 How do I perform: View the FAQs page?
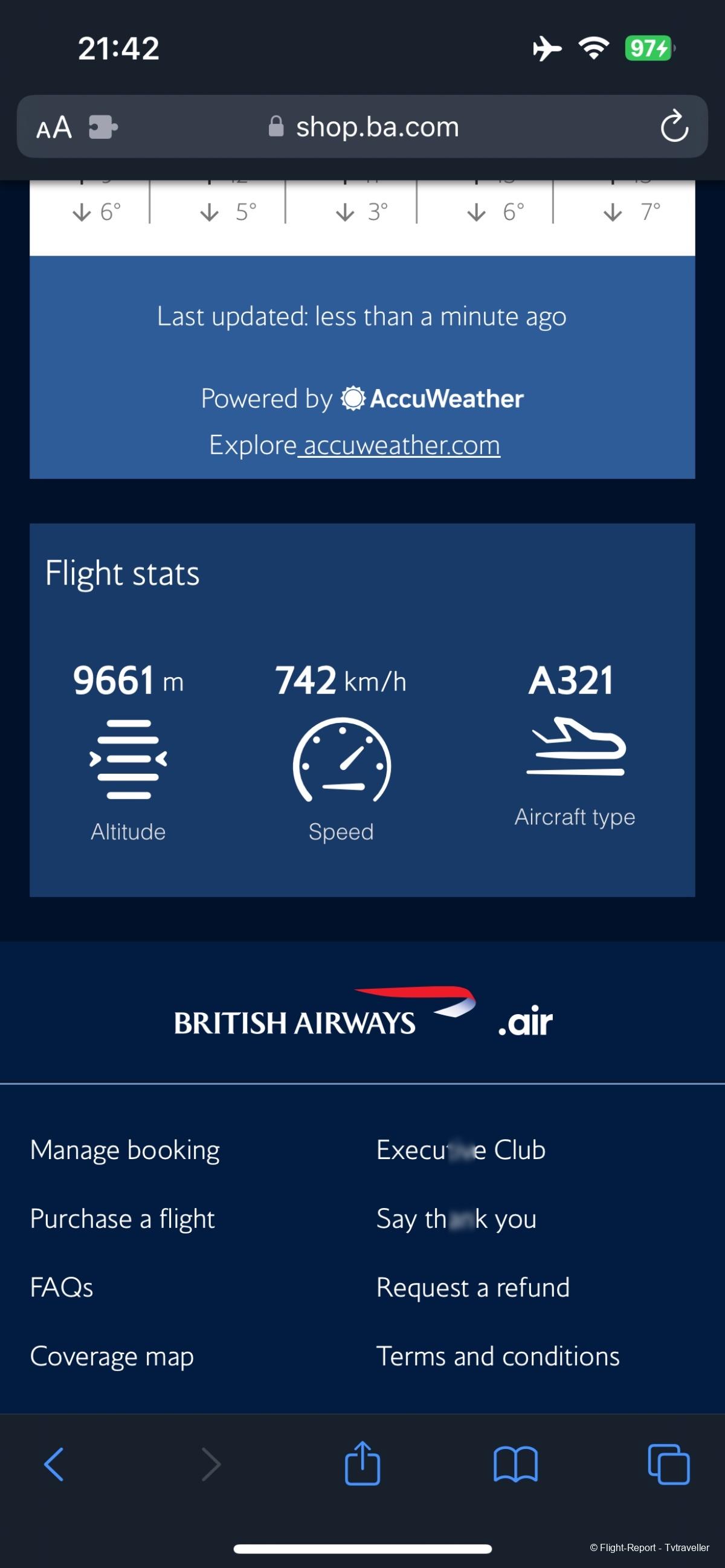tap(62, 1287)
